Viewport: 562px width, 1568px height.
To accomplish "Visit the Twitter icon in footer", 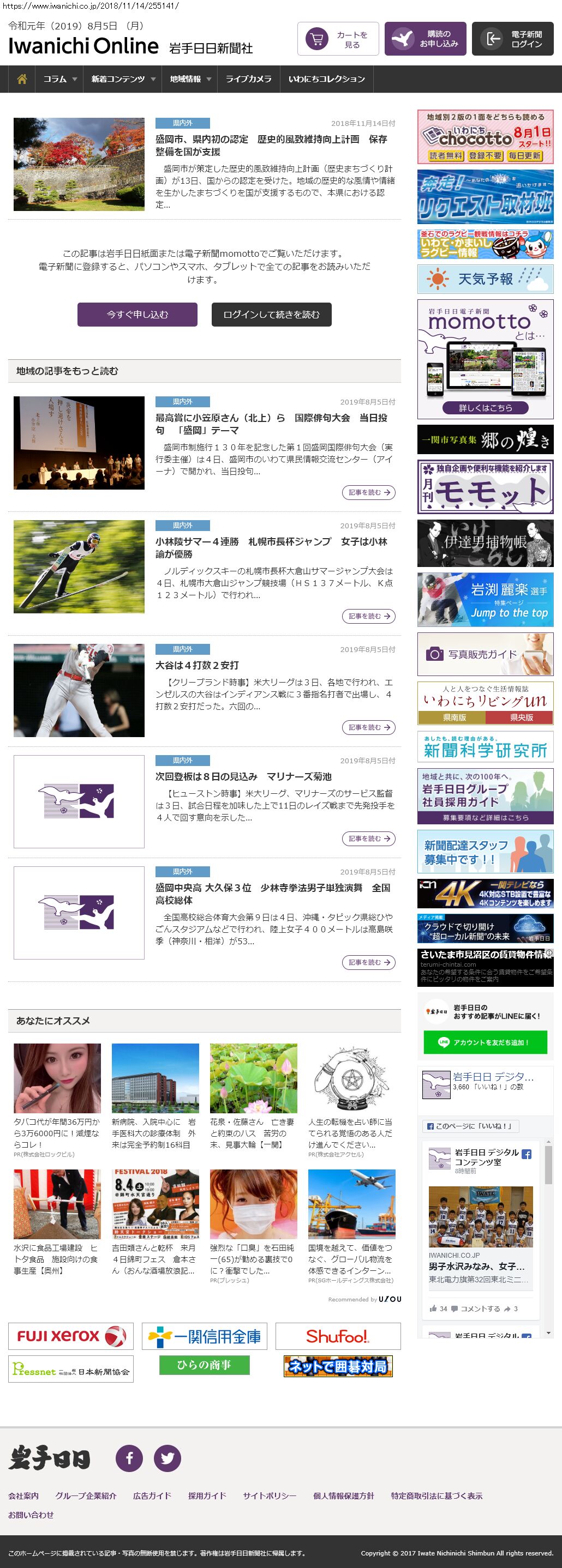I will pos(168,1458).
